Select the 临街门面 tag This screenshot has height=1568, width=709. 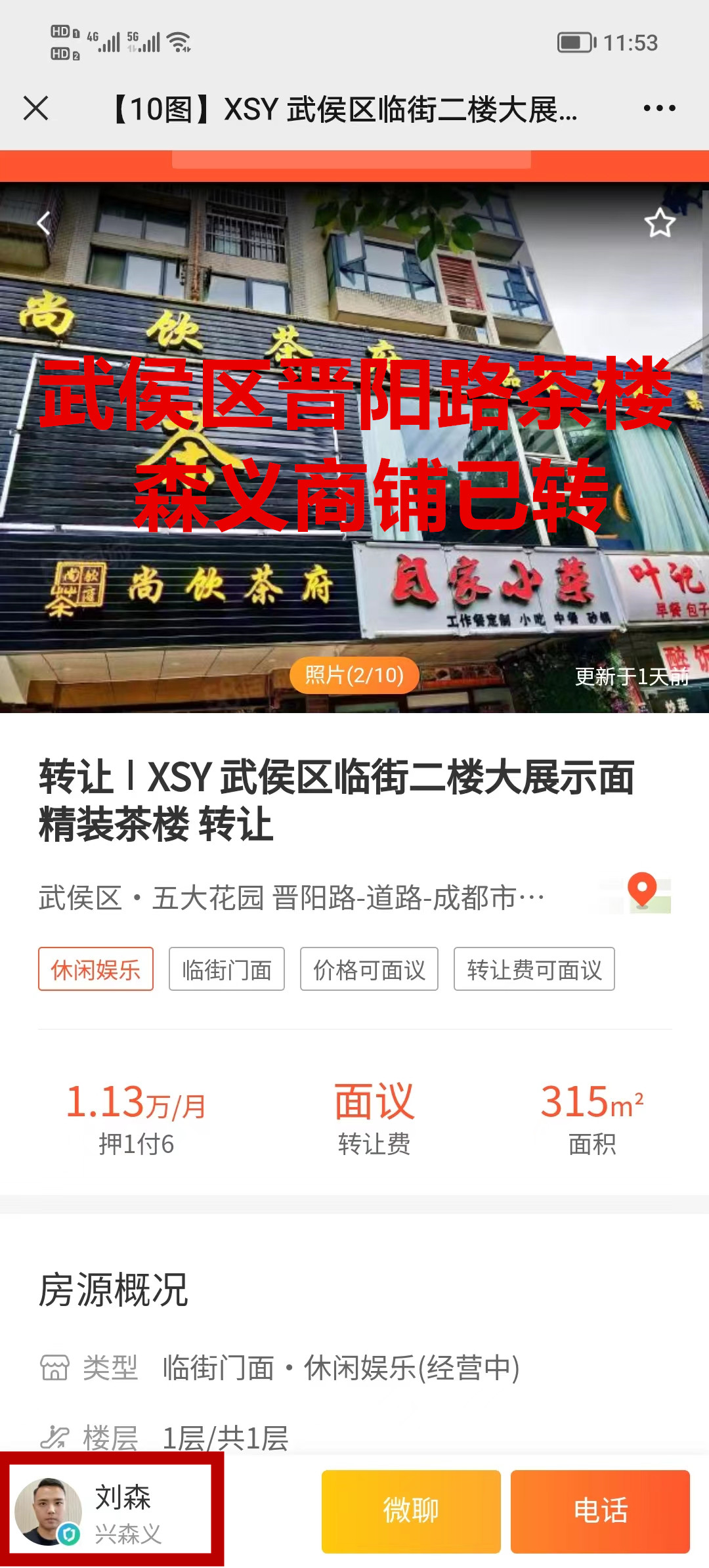tap(226, 969)
